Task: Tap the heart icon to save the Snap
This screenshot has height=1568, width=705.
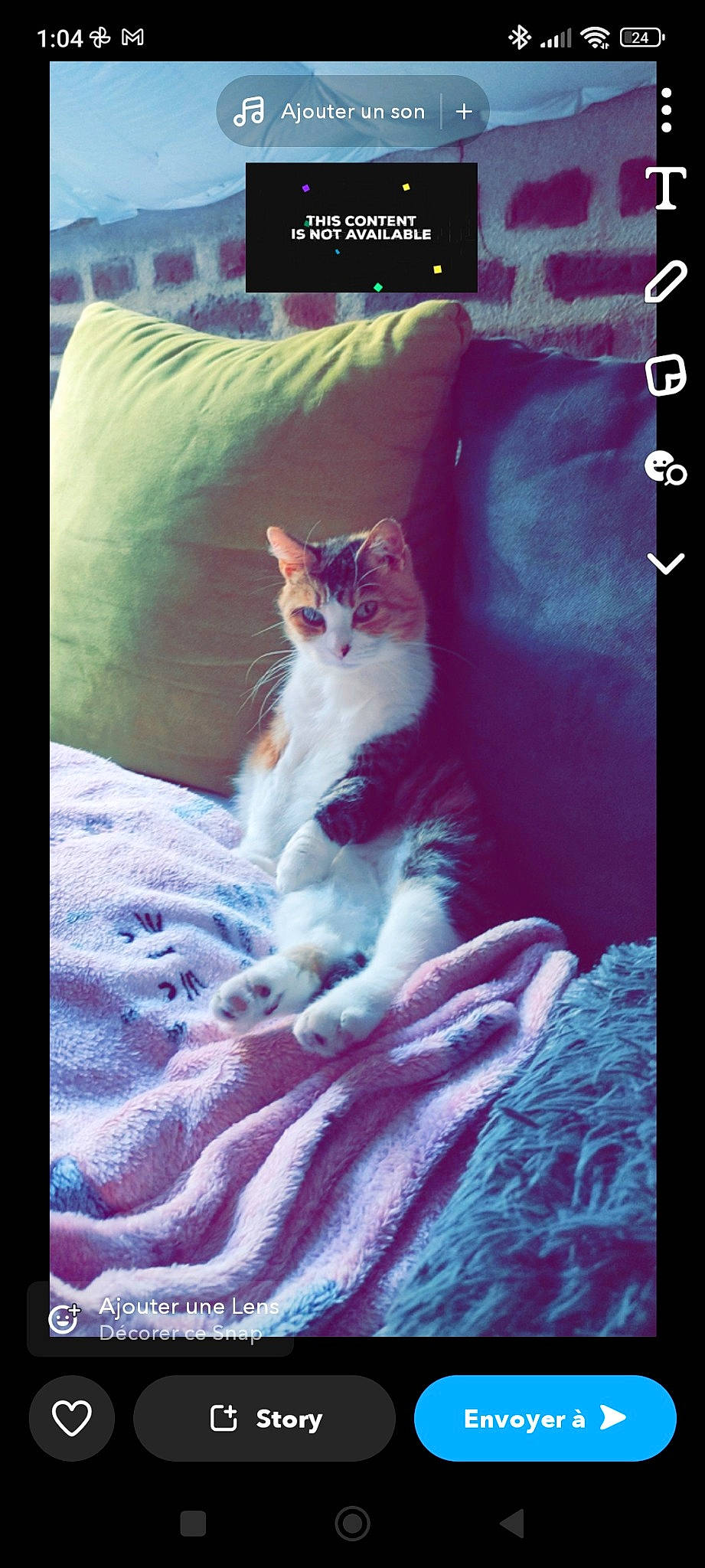Action: click(71, 1418)
